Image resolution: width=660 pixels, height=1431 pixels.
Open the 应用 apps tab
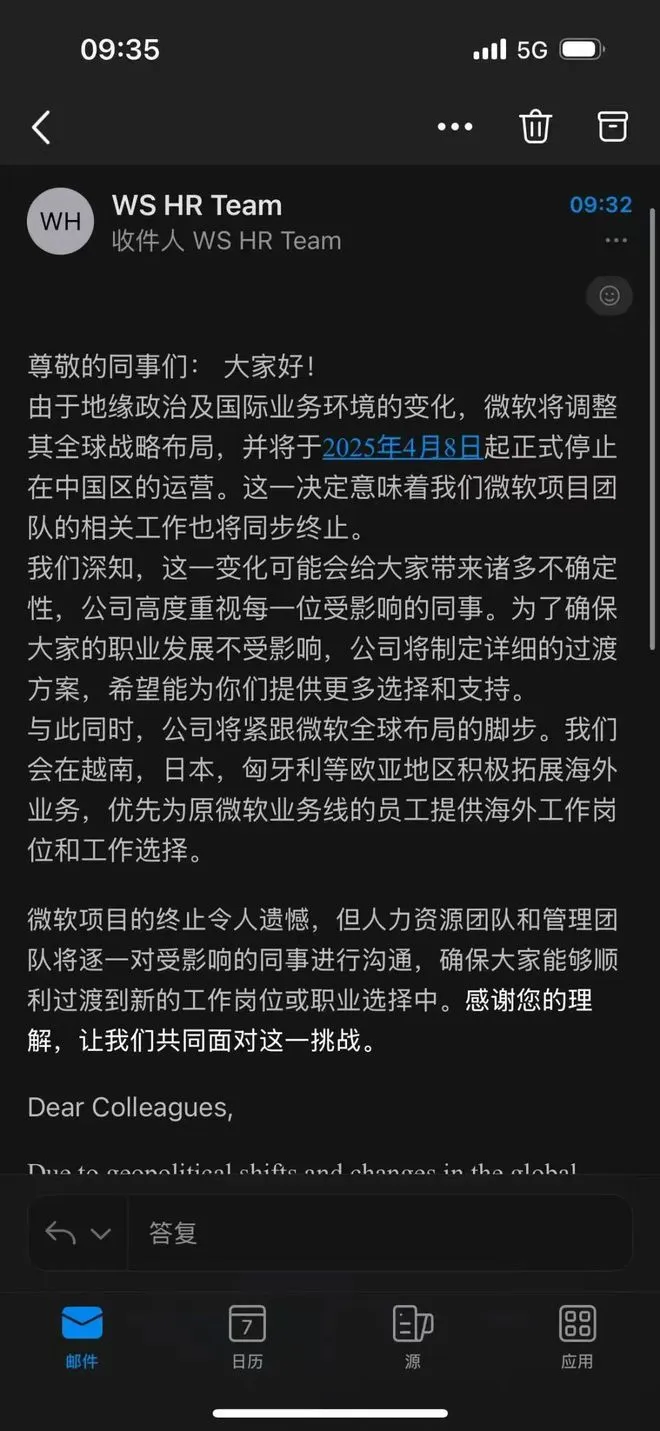click(577, 1336)
